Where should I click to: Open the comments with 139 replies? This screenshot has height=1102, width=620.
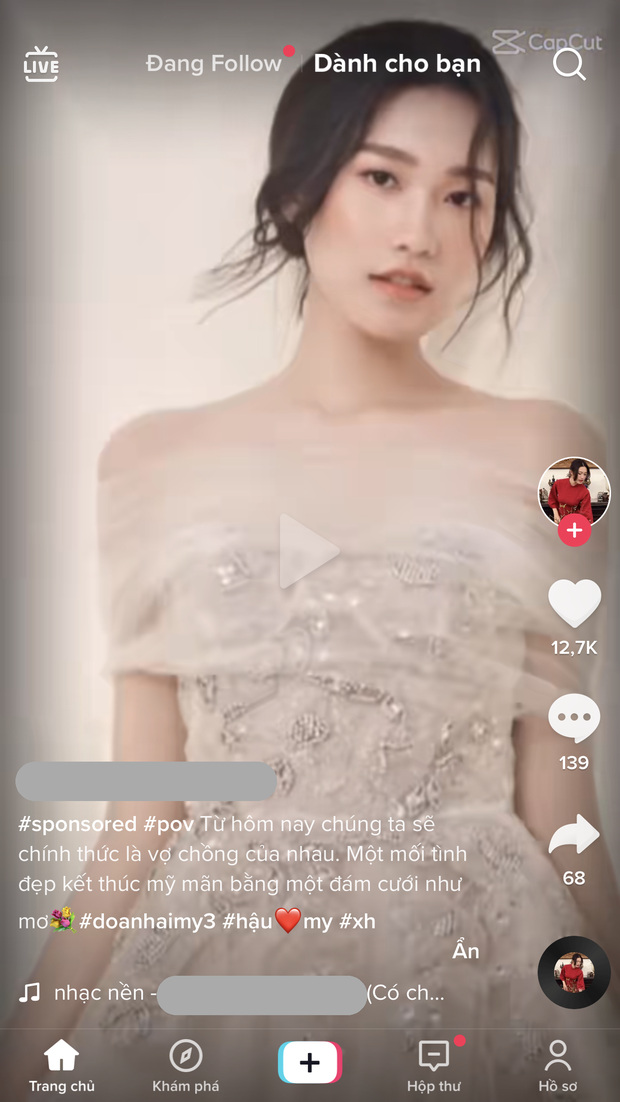tap(574, 720)
